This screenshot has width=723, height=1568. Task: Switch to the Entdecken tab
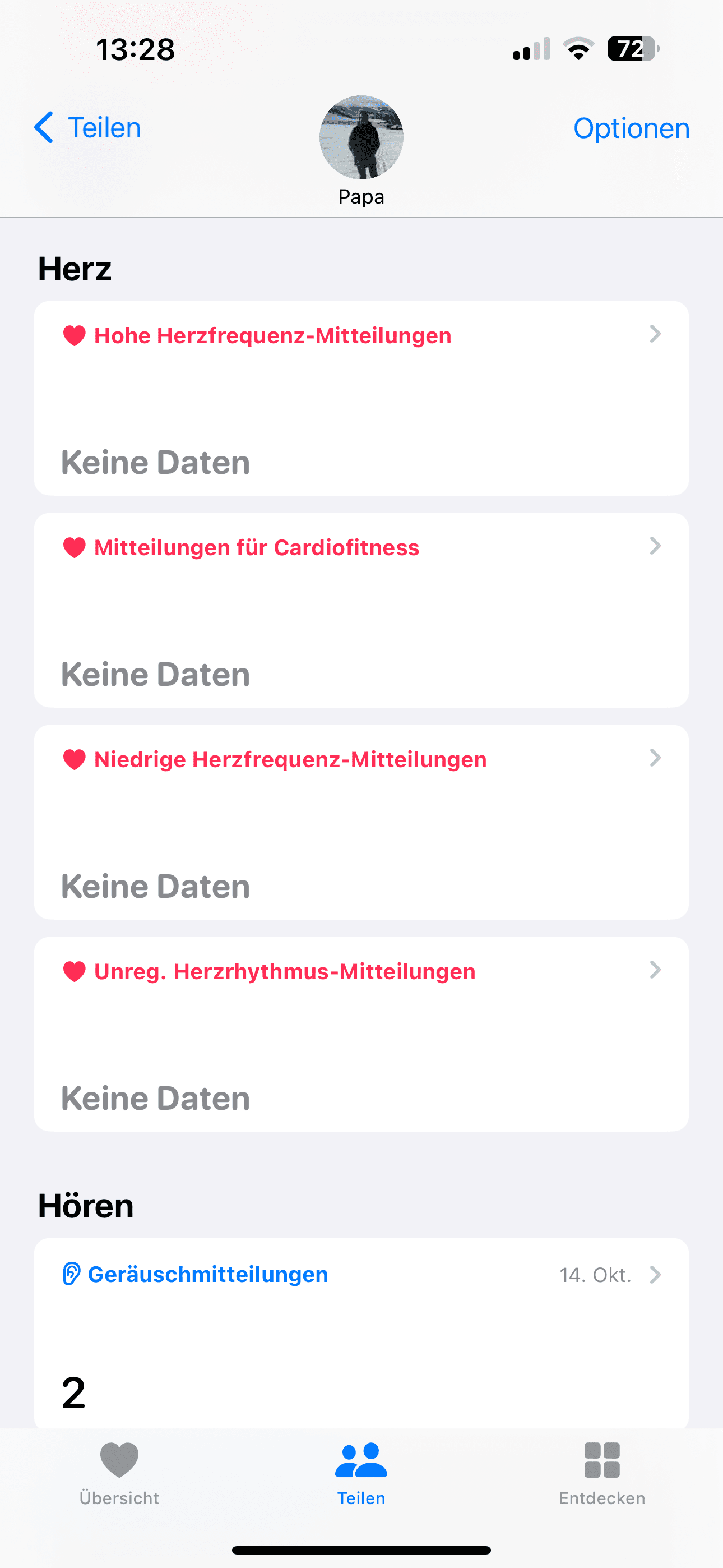(602, 1473)
